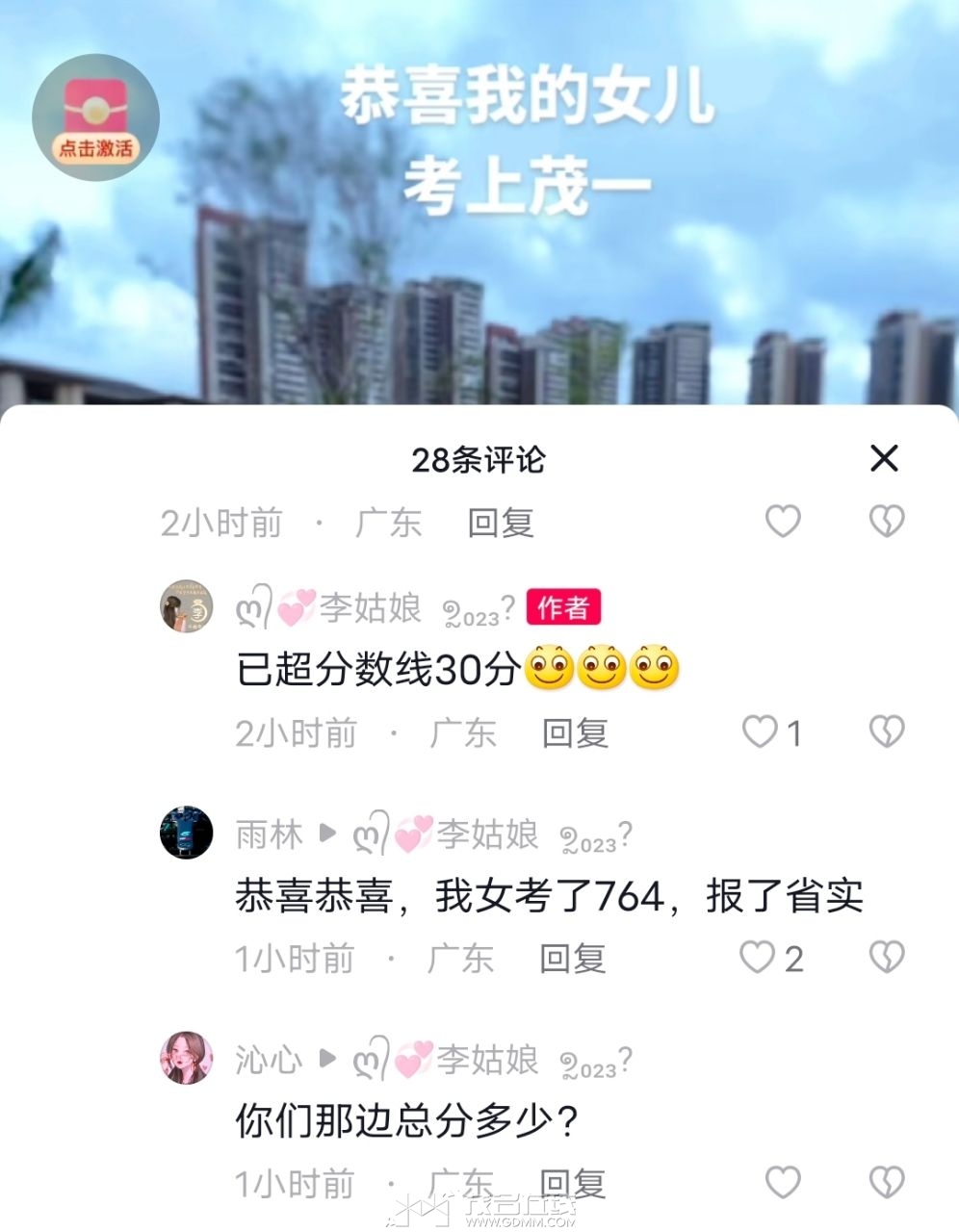Reply to the comment 已超分数线30分
Screen dimensions: 959x1232
click(575, 733)
